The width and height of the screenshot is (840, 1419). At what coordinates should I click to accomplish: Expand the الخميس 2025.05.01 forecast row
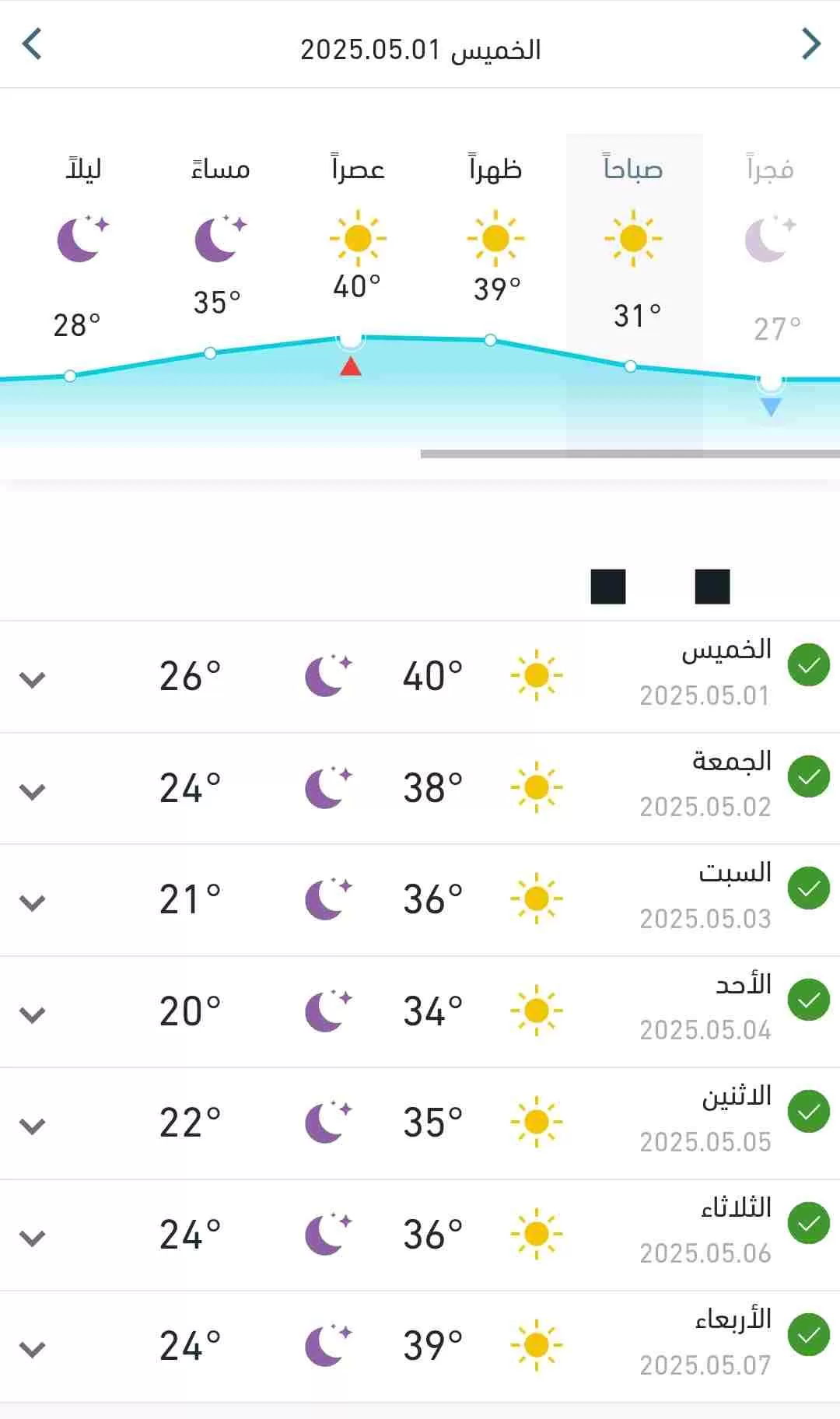point(32,679)
